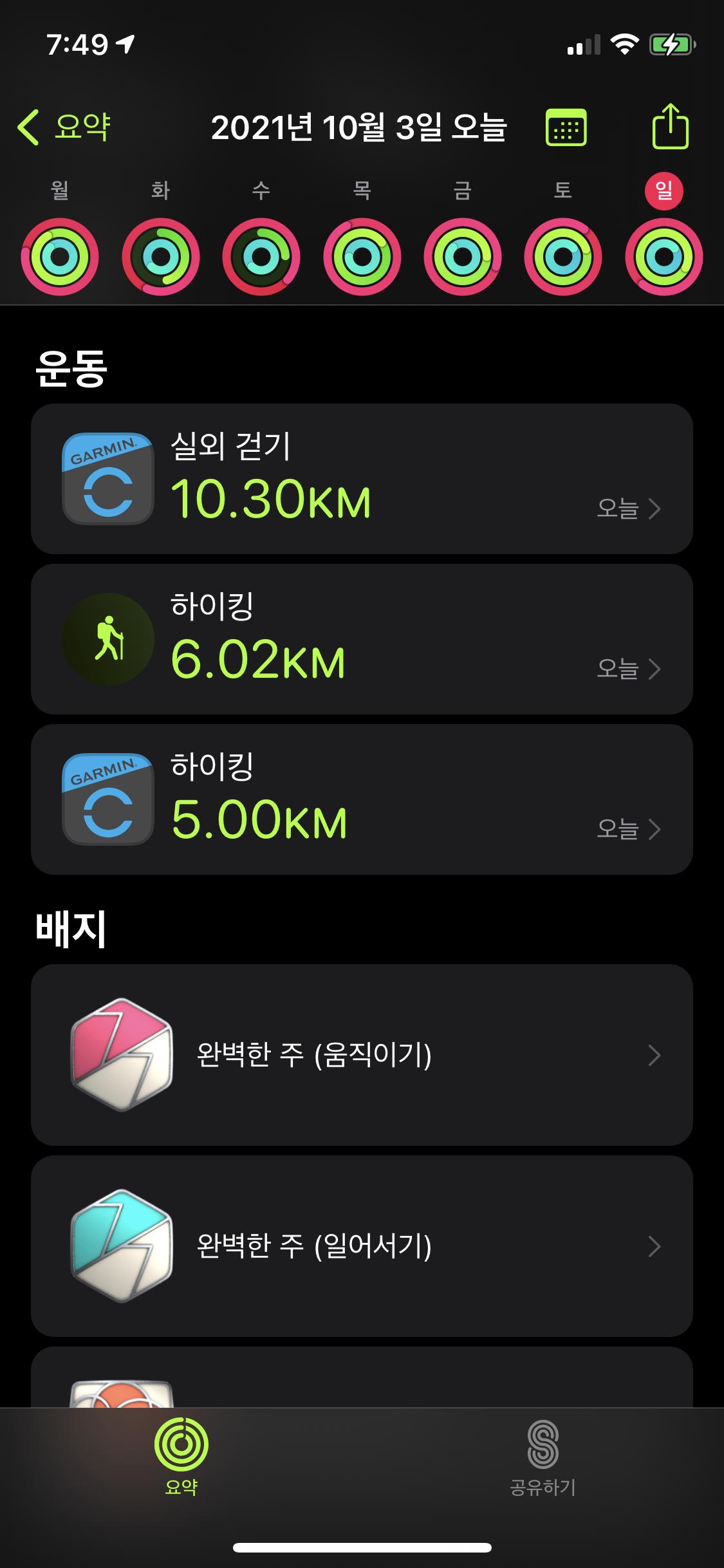Image resolution: width=724 pixels, height=1568 pixels.
Task: Switch to the 요약 tab
Action: coord(181,1459)
